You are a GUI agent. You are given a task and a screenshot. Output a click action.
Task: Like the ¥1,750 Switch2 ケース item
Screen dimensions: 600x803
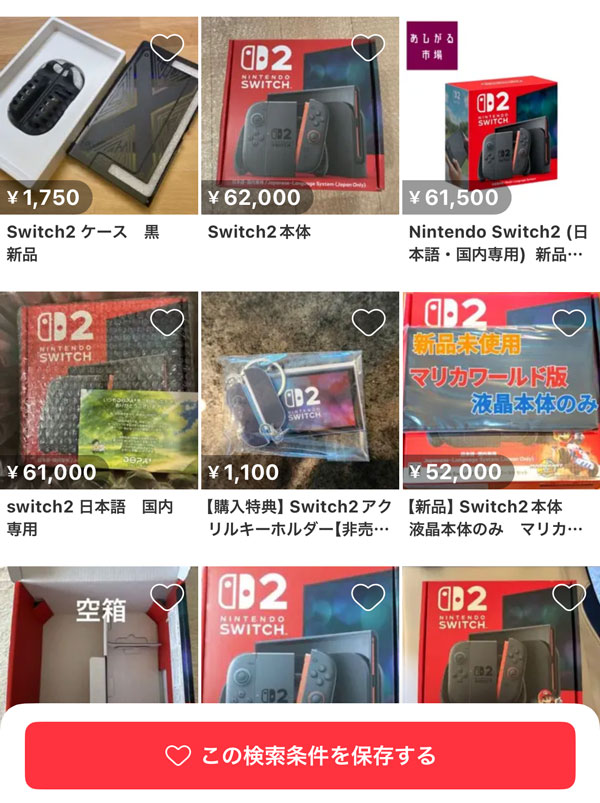(x=167, y=46)
